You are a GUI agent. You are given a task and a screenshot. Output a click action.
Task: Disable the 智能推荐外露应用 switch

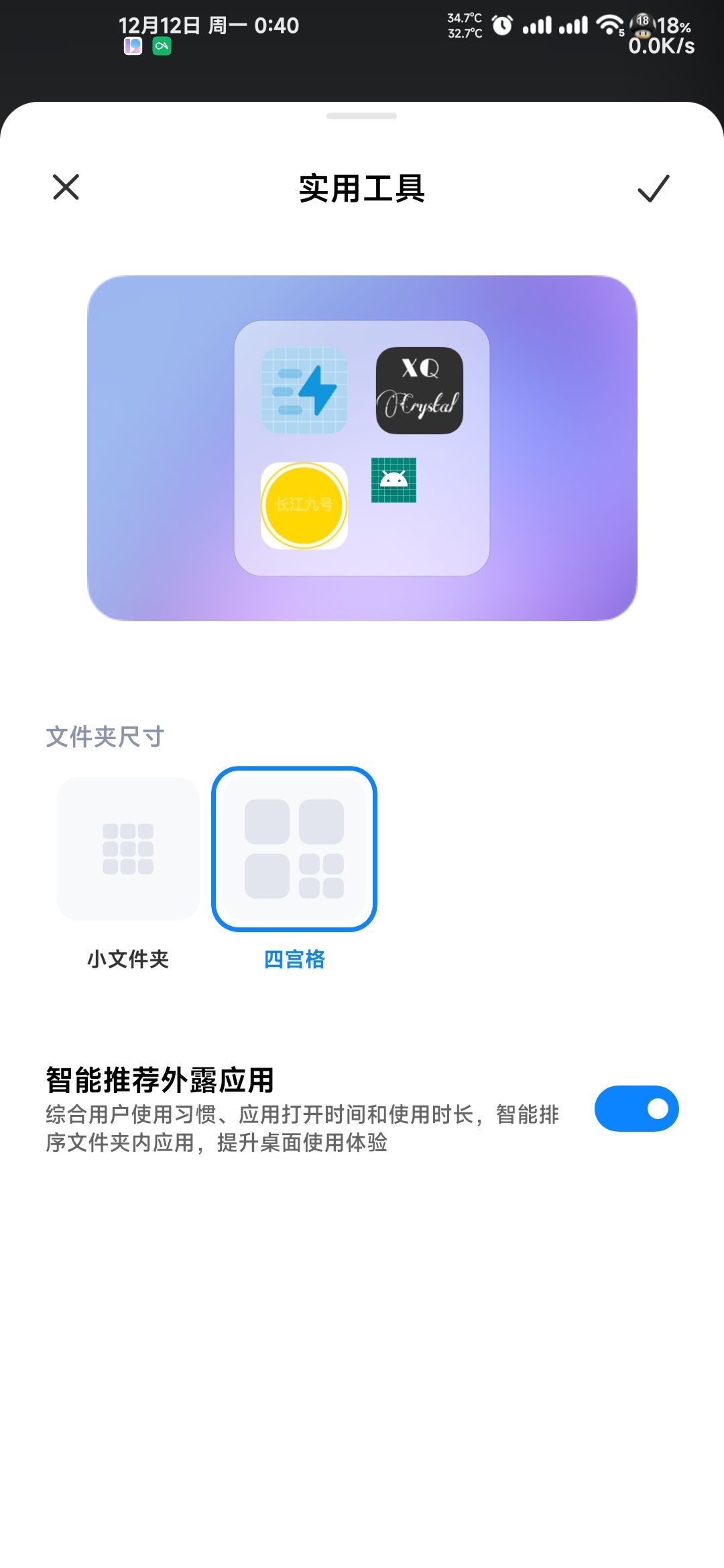(x=636, y=1109)
